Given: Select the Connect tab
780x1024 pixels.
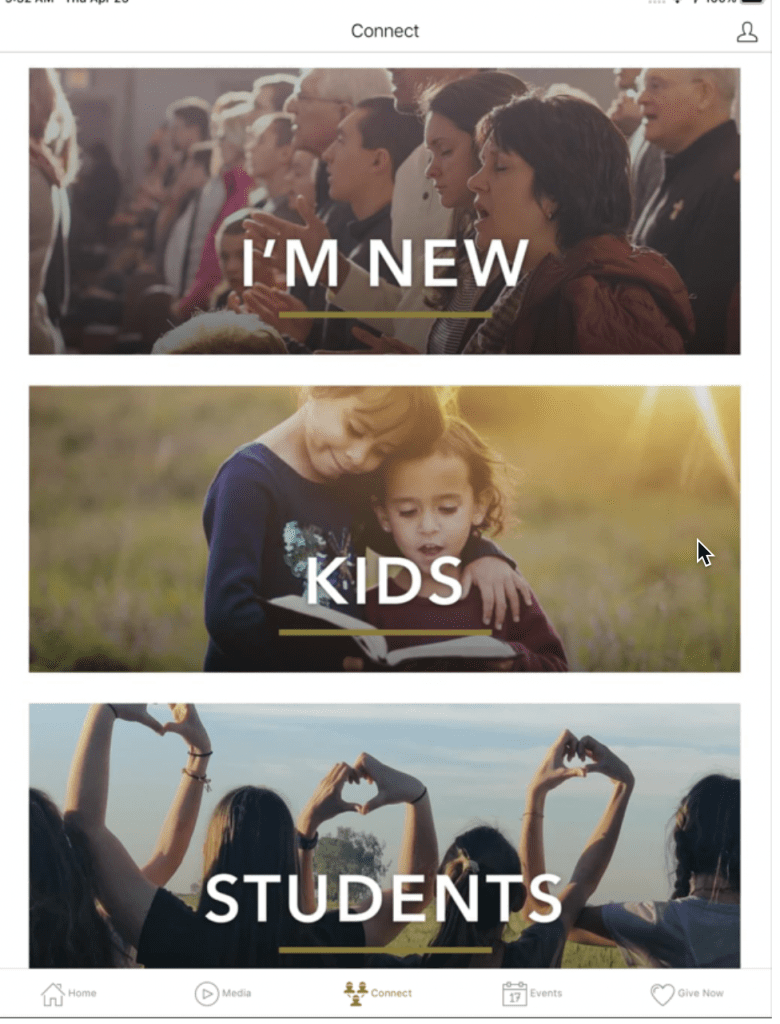Looking at the screenshot, I should (378, 993).
